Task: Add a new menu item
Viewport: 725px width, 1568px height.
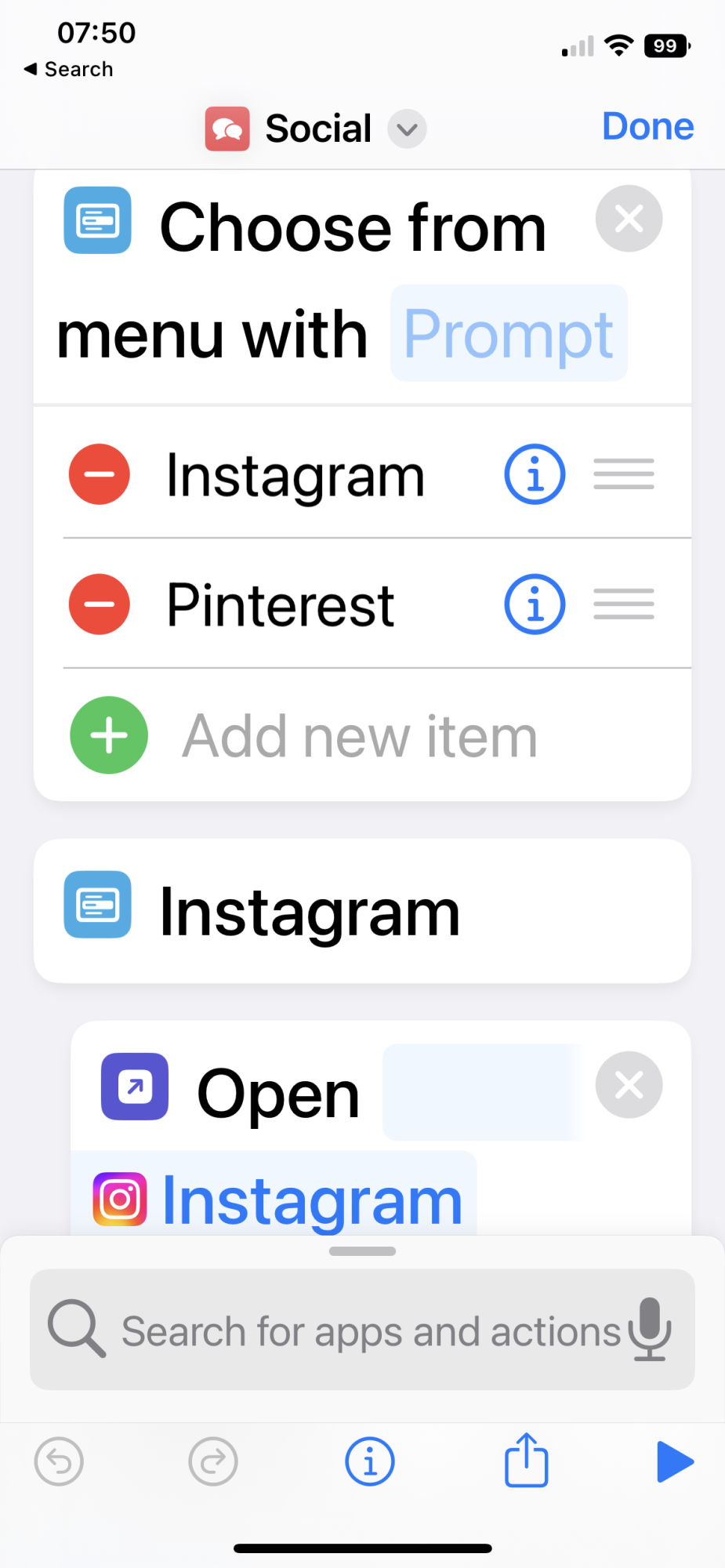Action: point(109,735)
